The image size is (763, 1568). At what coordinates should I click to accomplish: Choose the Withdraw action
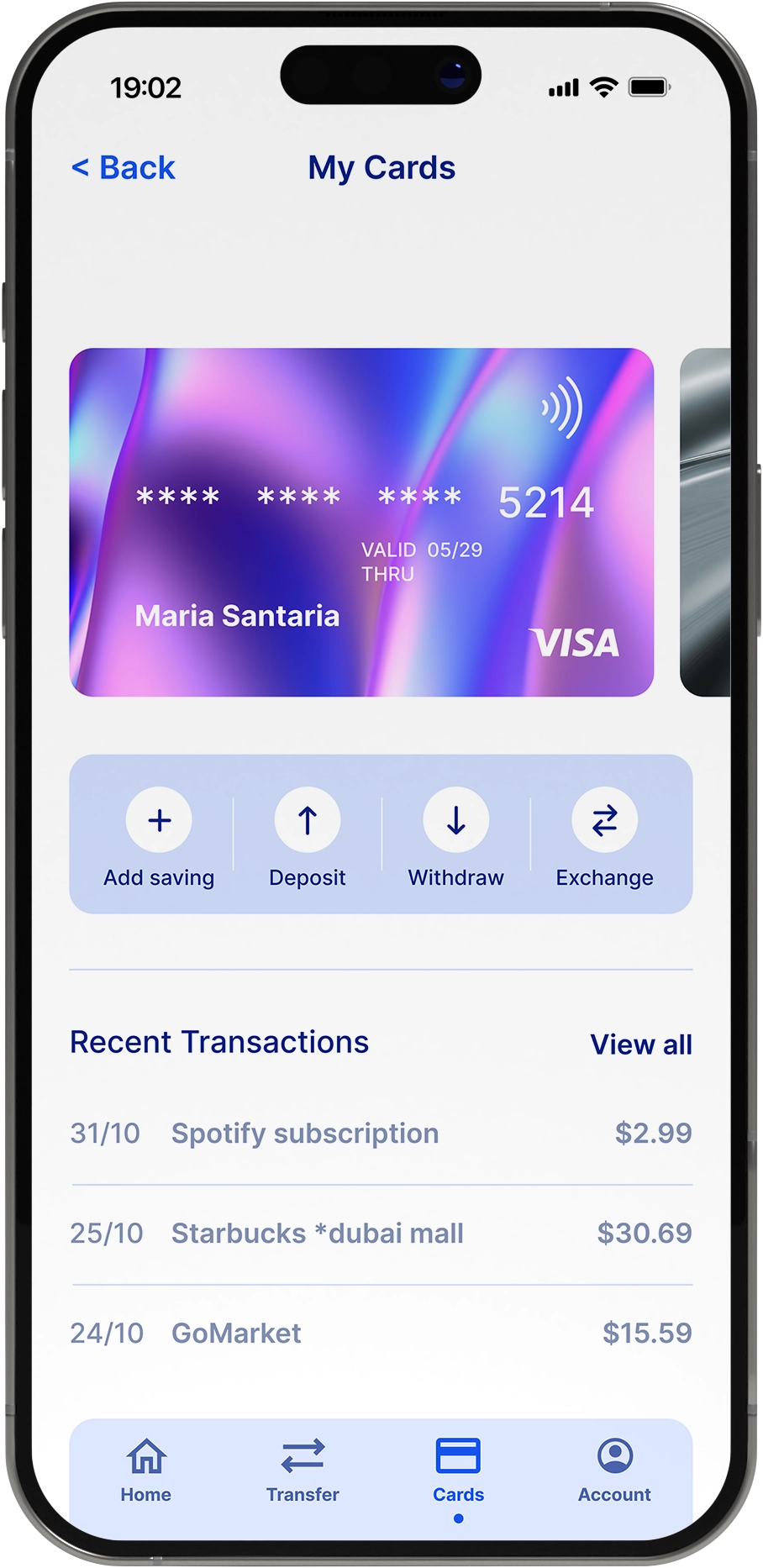click(455, 820)
